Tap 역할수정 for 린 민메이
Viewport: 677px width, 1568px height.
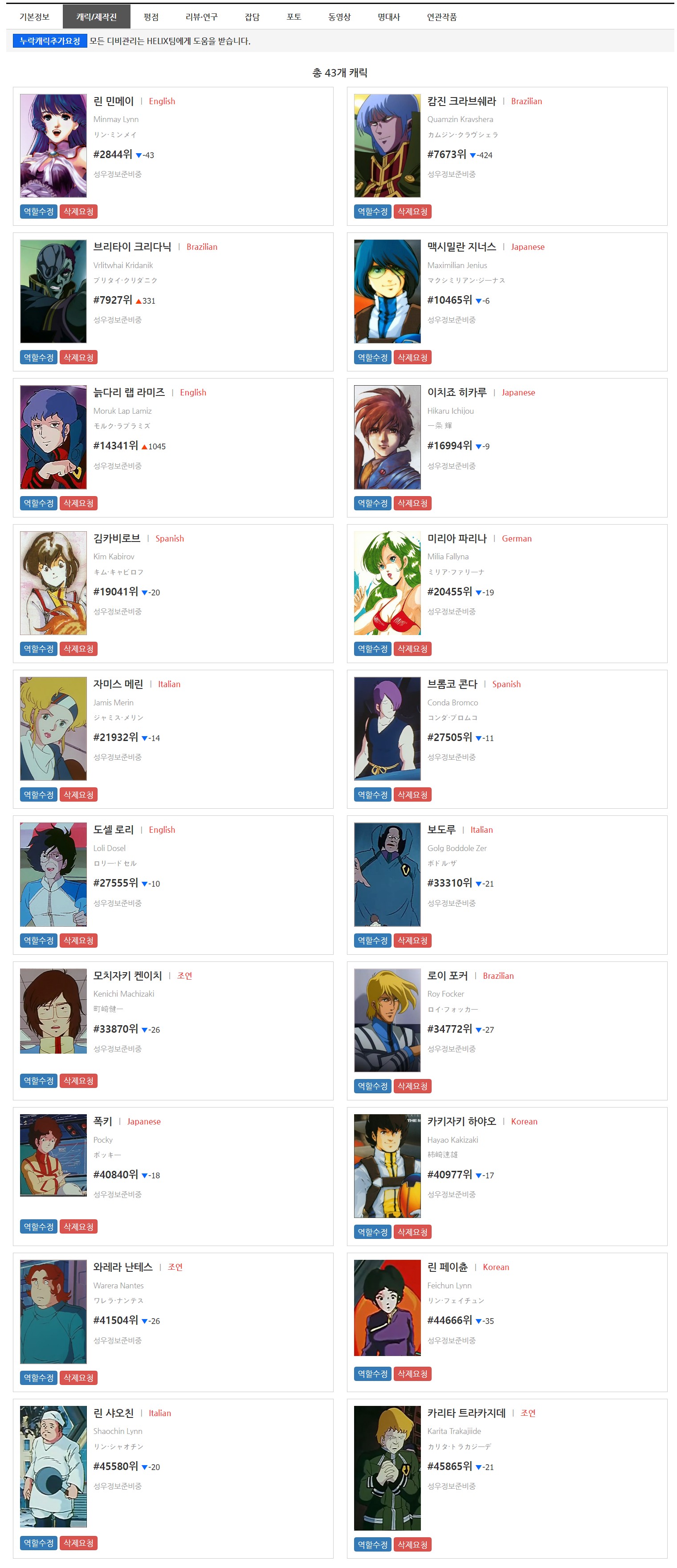pyautogui.click(x=38, y=212)
